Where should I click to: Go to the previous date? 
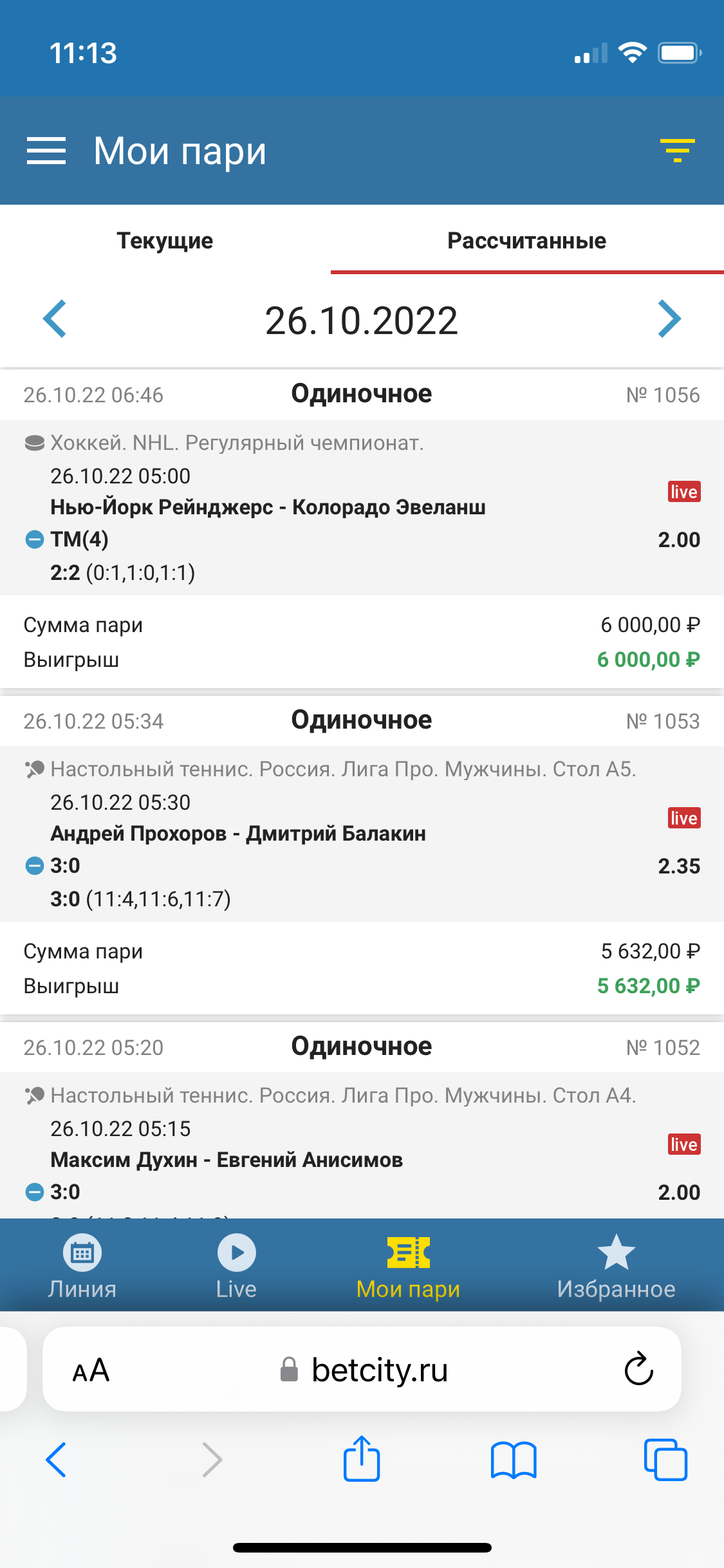point(55,319)
